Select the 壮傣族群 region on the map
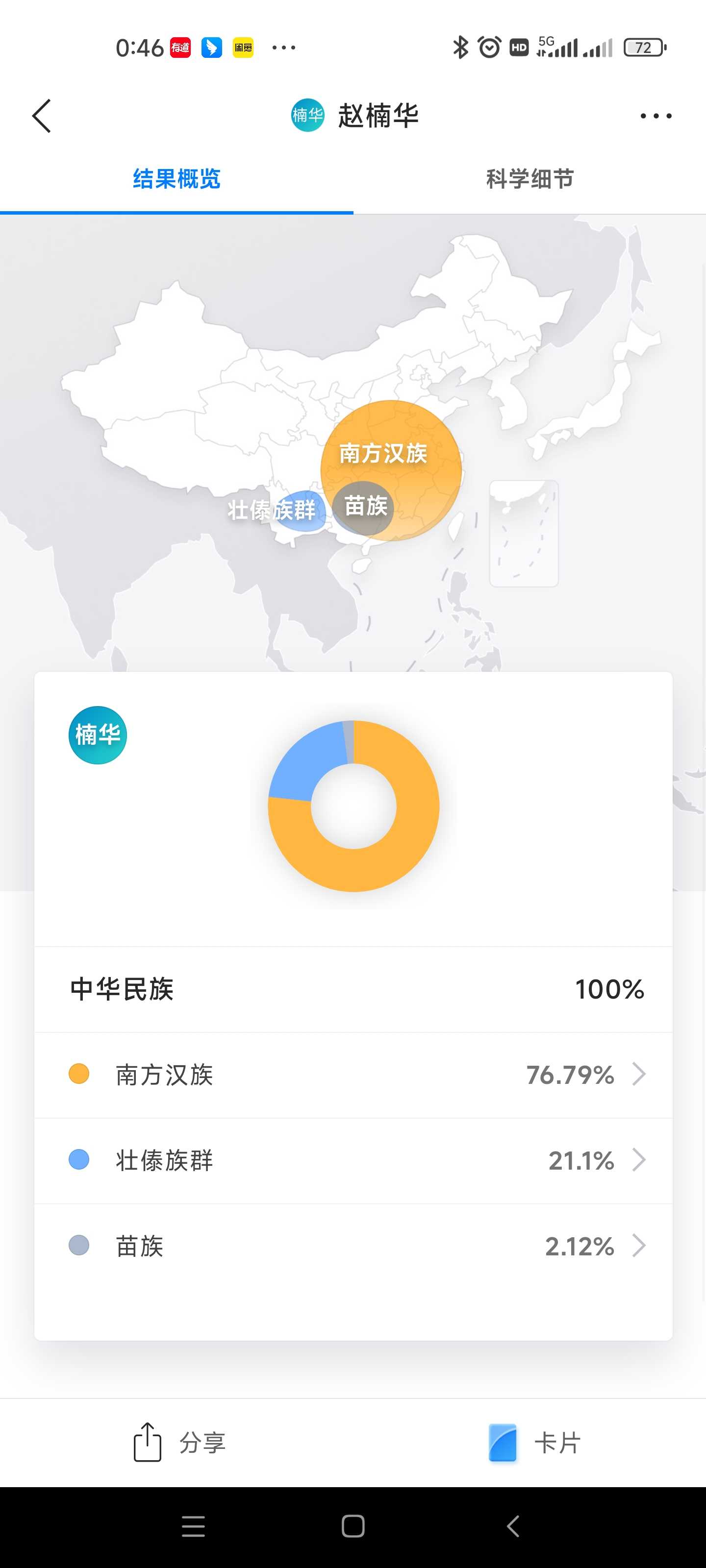This screenshot has height=1568, width=706. tap(292, 511)
